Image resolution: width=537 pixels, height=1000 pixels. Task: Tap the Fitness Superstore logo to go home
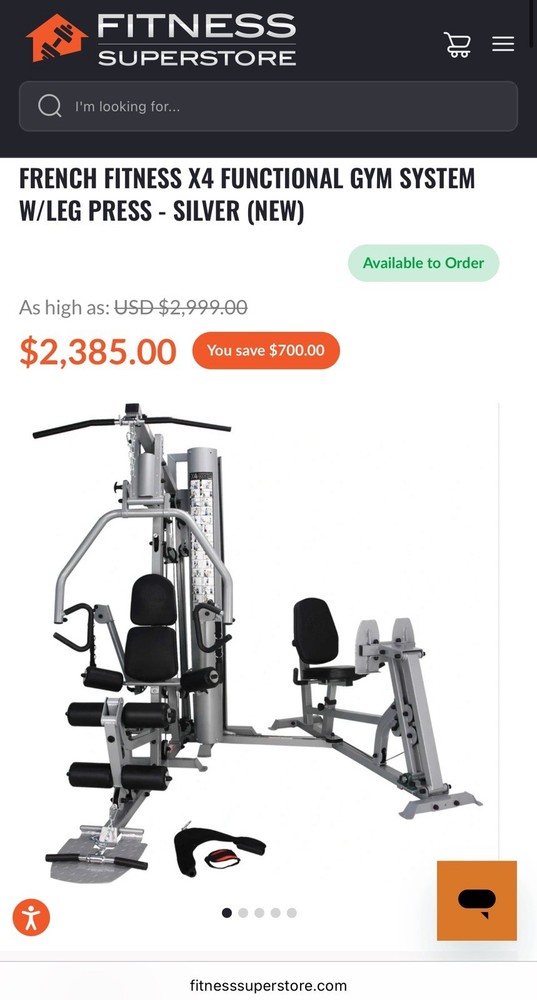click(161, 39)
